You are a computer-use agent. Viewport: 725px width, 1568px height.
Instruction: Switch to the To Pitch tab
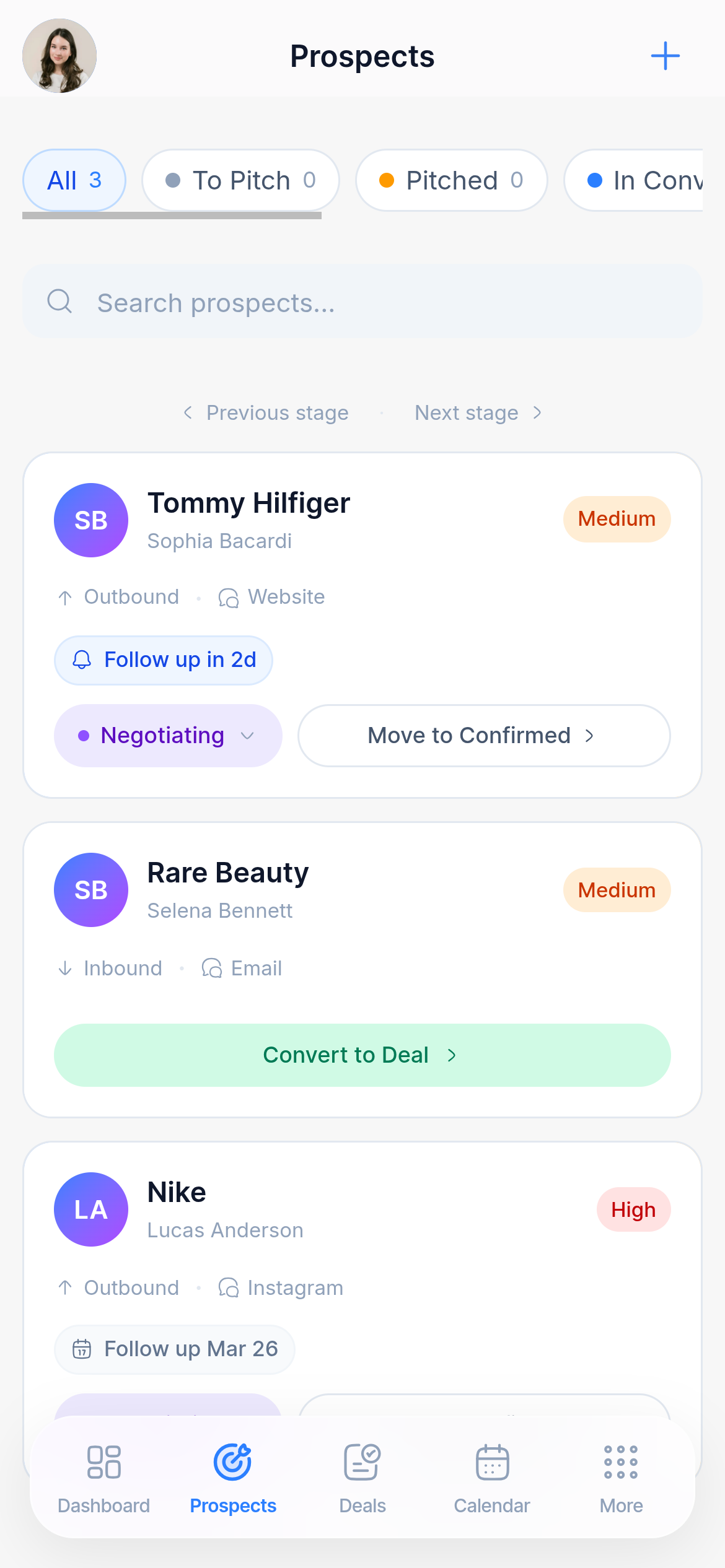tap(240, 180)
